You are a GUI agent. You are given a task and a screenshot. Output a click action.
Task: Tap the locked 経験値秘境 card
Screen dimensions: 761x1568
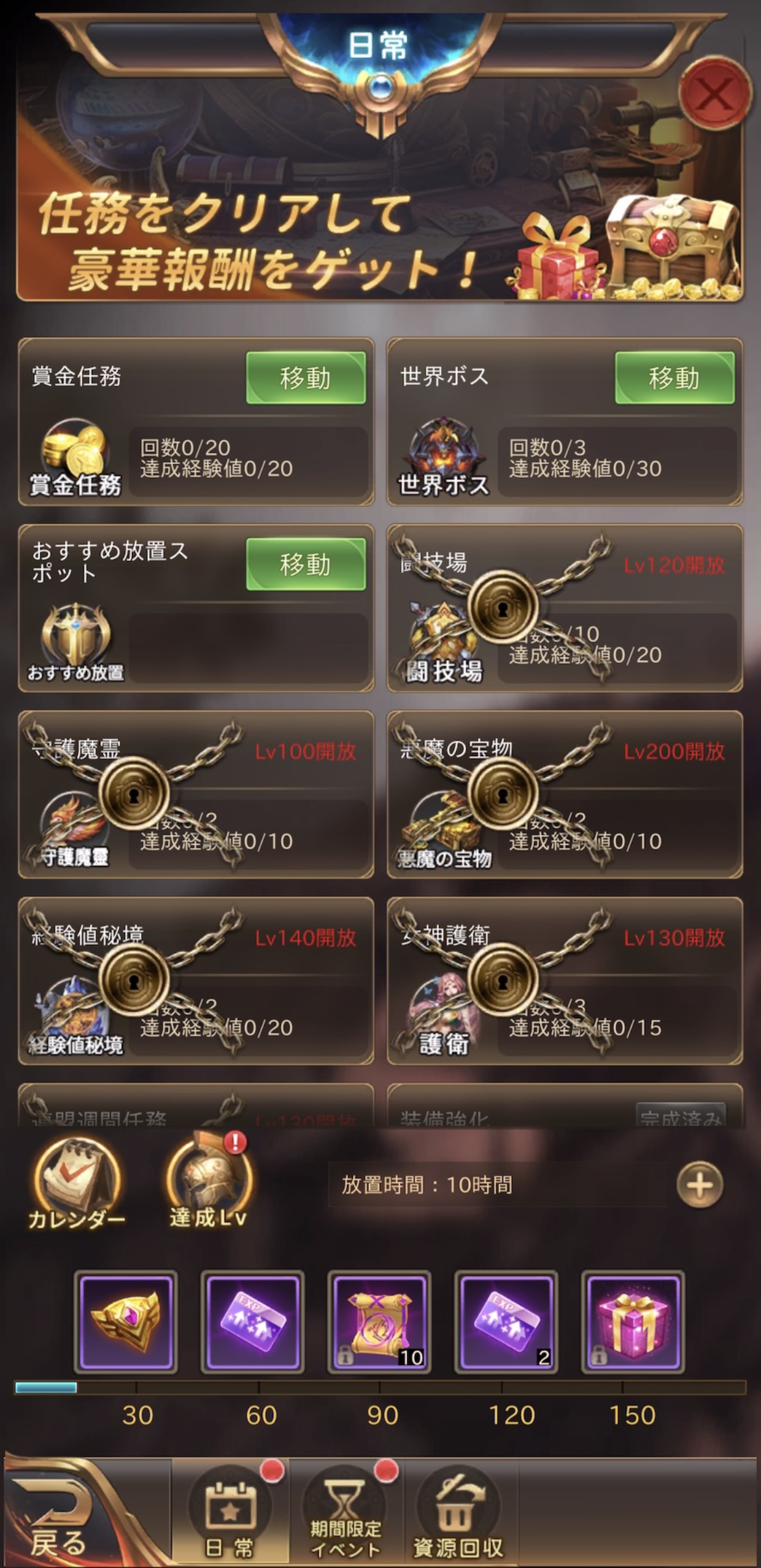[x=196, y=980]
